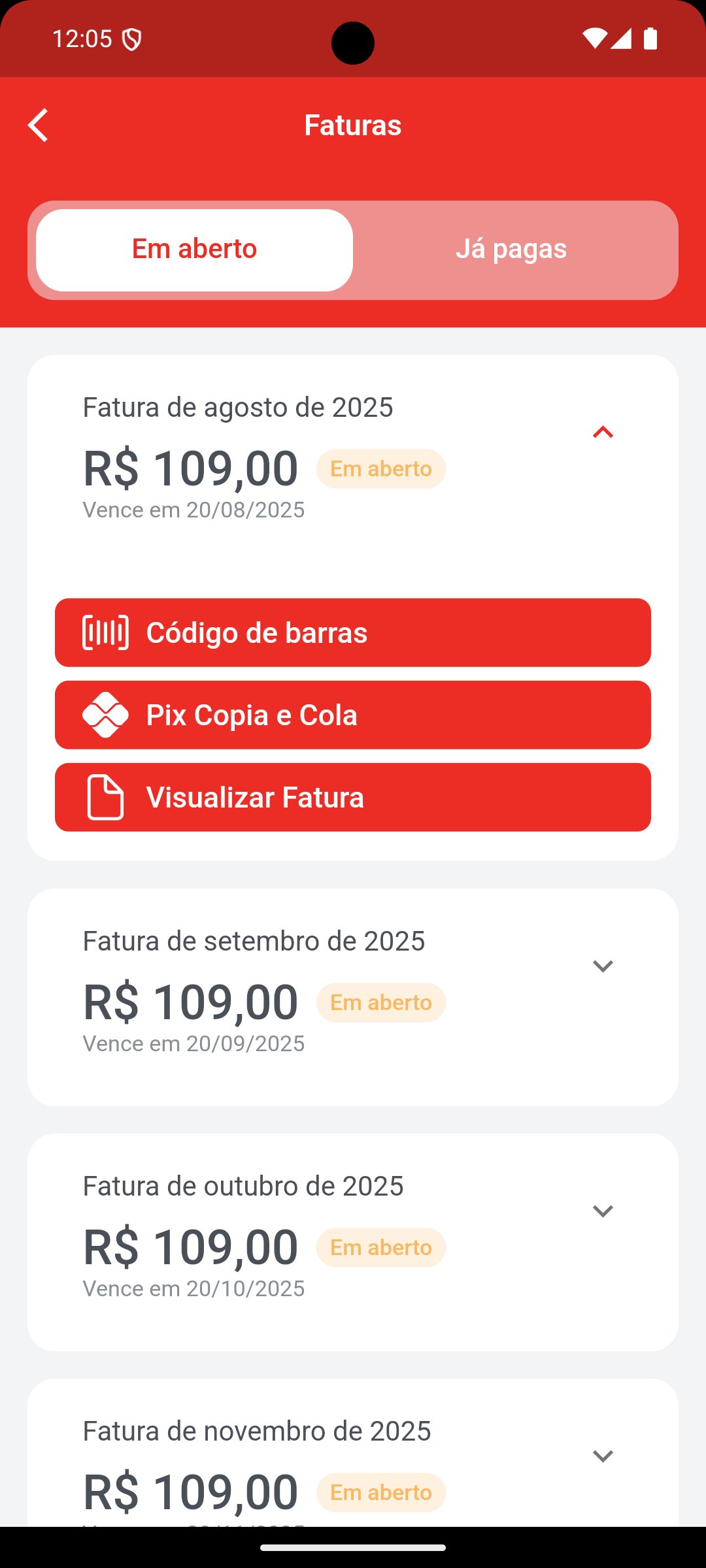Choose Pix Copia e Cola payment
706x1568 pixels.
[353, 715]
